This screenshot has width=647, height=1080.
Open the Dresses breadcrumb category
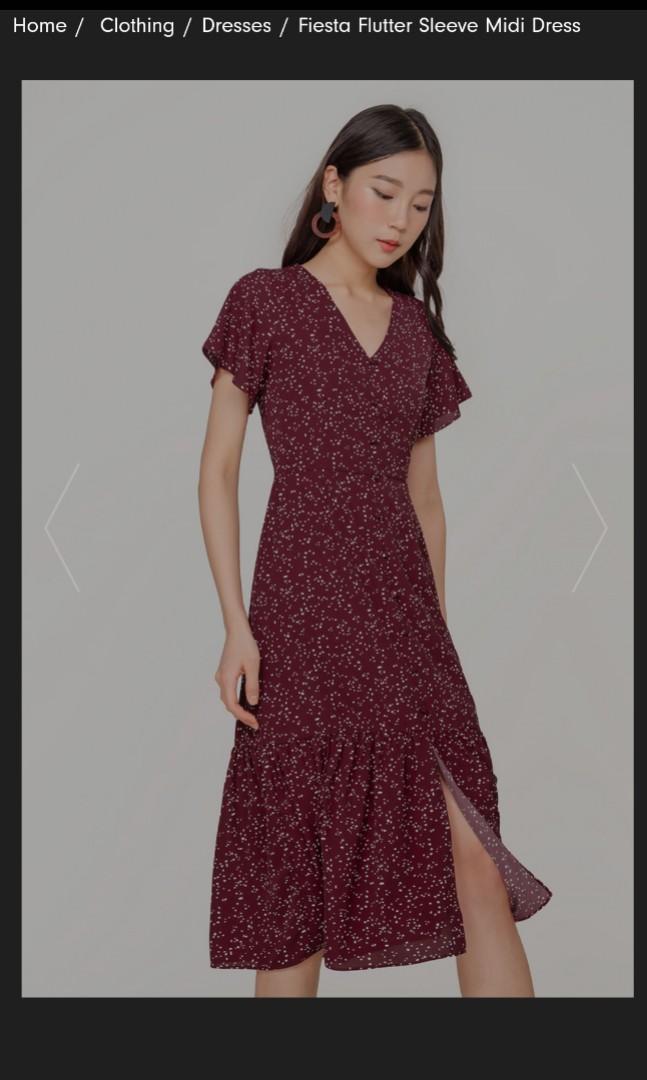pos(236,26)
